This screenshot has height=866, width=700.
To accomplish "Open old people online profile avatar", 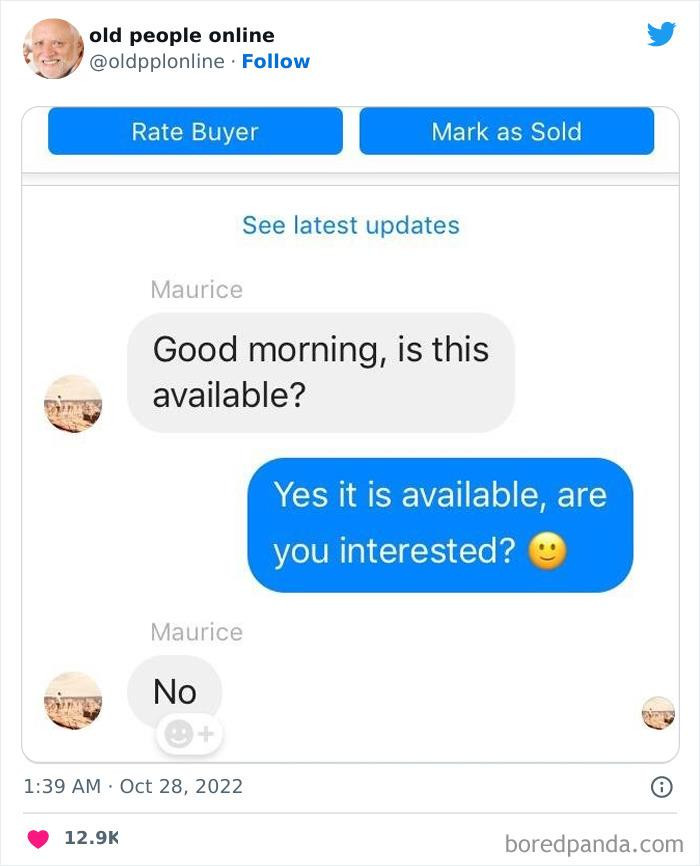I will point(53,48).
